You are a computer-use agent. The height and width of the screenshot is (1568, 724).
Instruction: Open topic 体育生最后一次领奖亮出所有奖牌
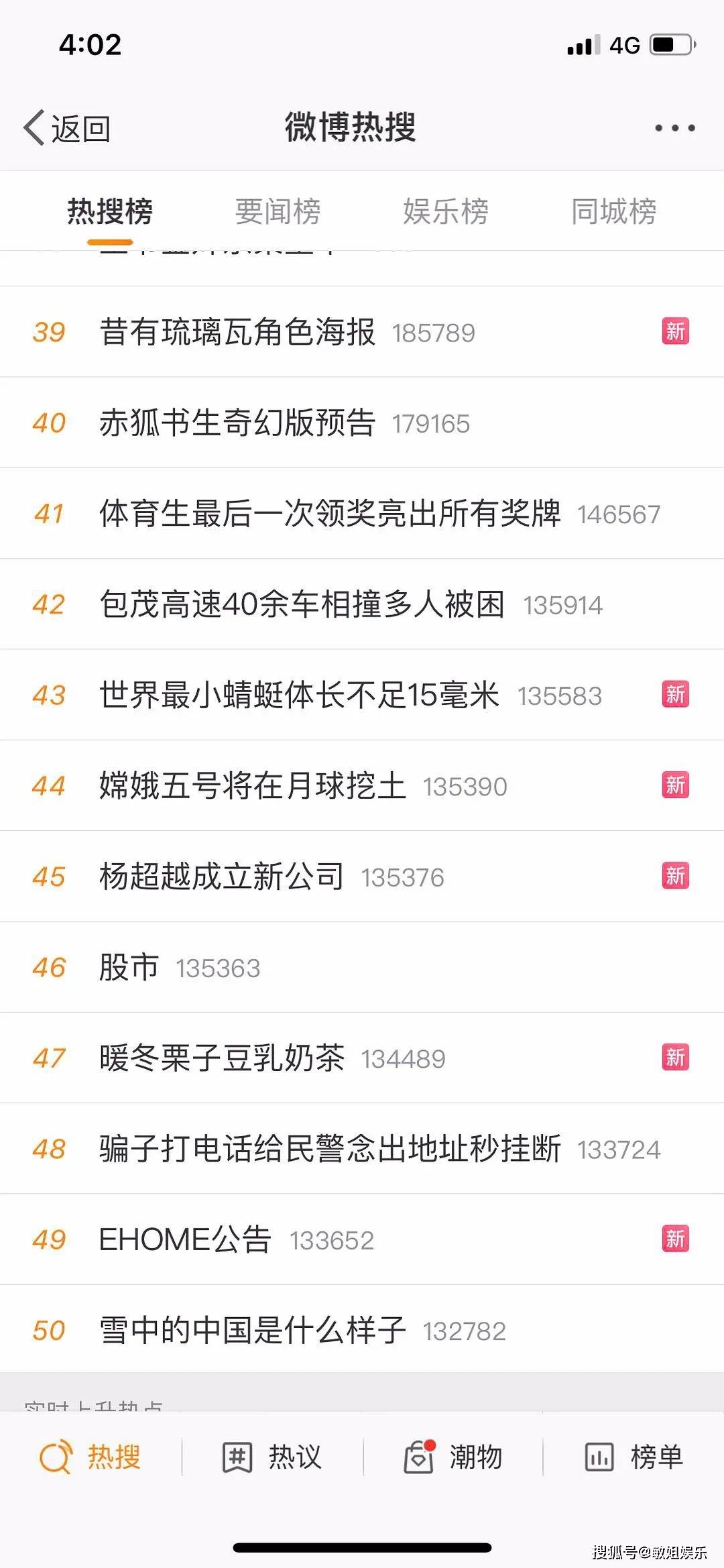[x=330, y=514]
